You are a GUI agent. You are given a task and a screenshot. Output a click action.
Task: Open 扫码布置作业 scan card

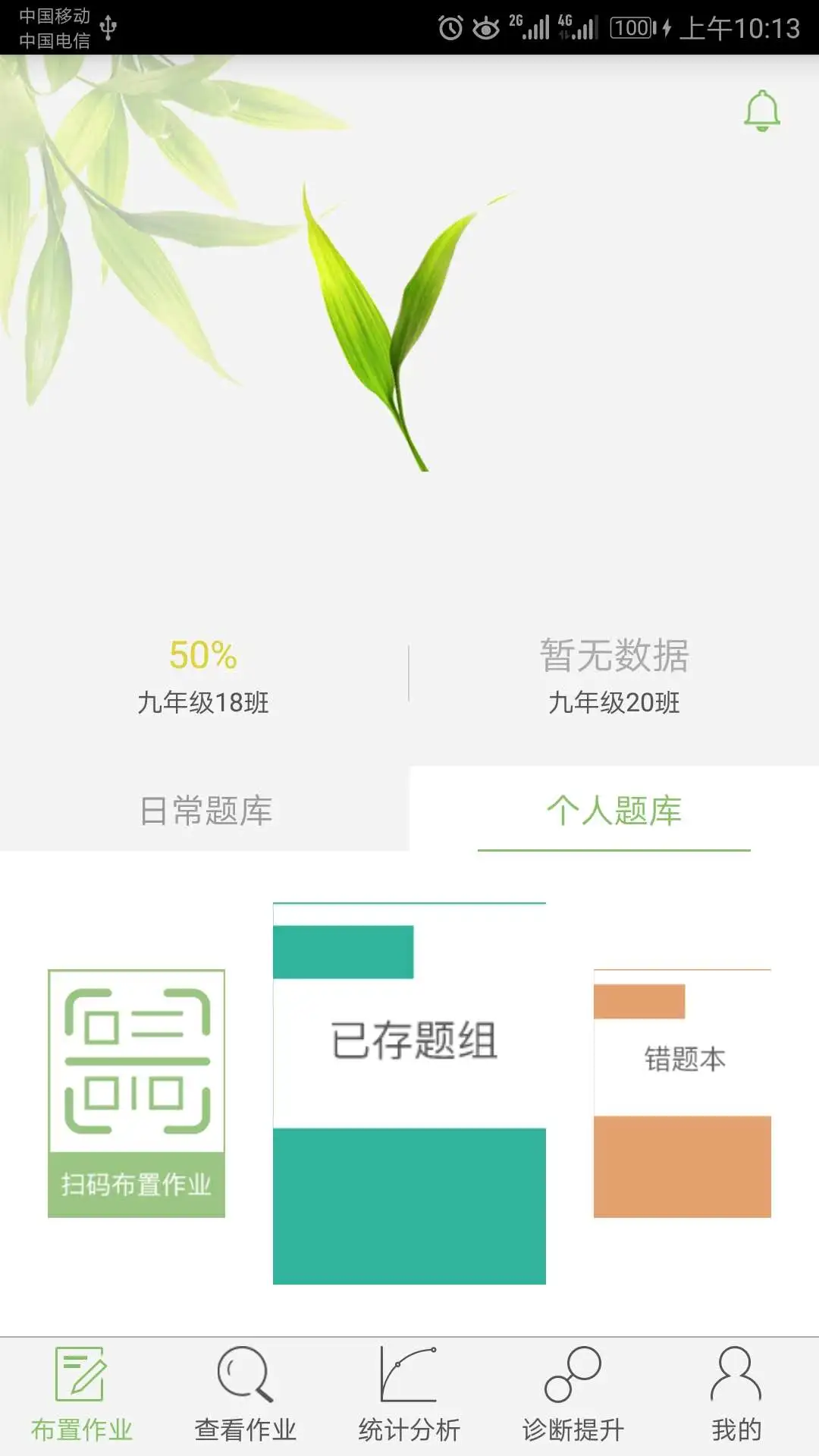[x=136, y=1093]
